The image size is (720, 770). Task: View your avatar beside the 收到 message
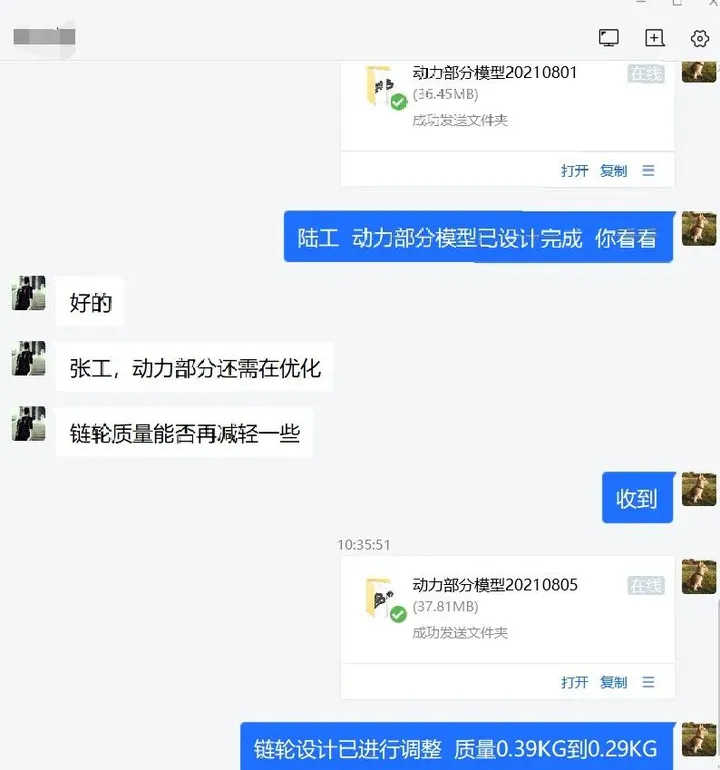[x=698, y=490]
